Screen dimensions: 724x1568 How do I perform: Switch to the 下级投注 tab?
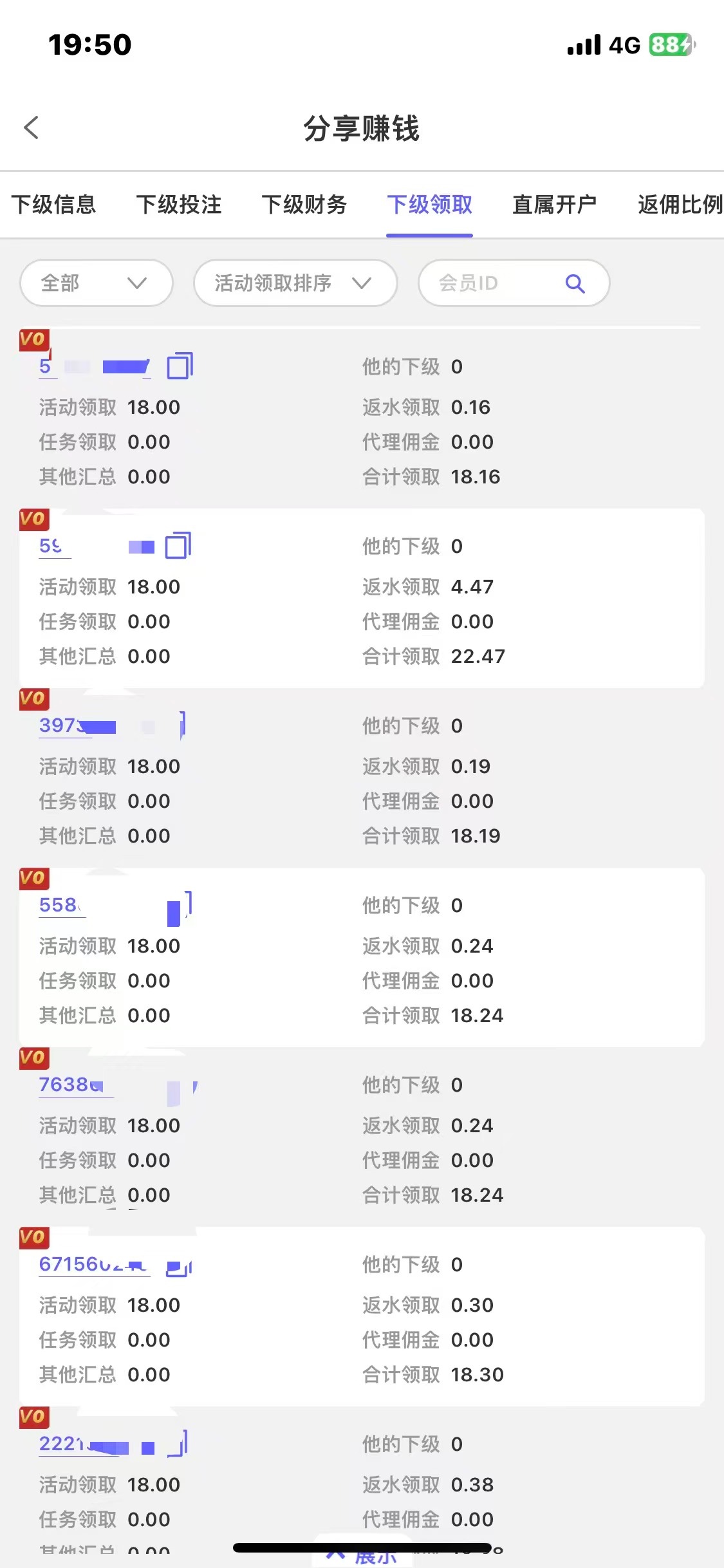click(179, 205)
